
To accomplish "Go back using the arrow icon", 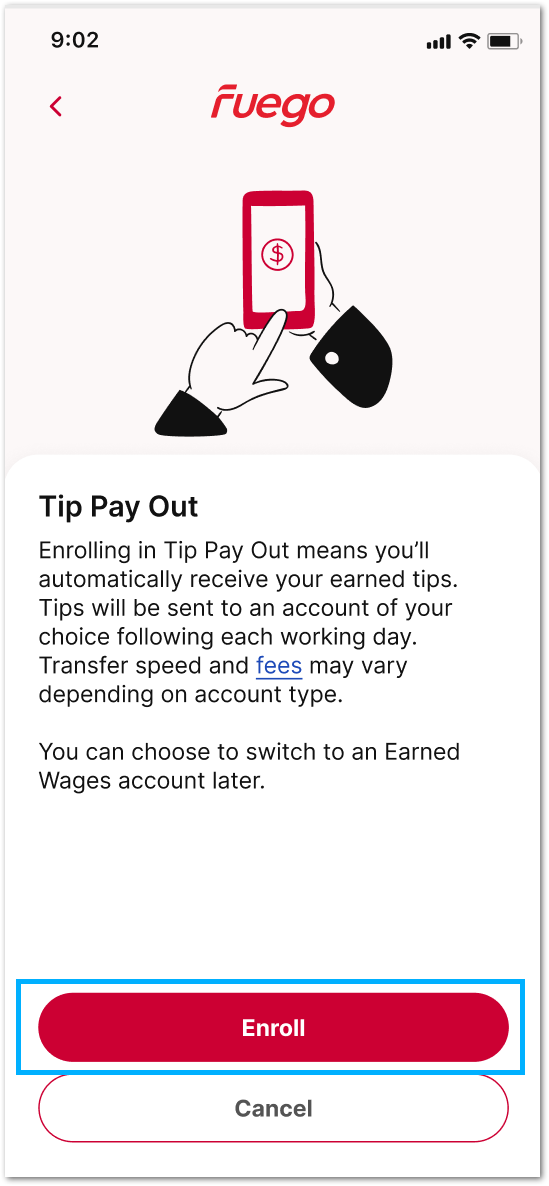I will click(55, 107).
